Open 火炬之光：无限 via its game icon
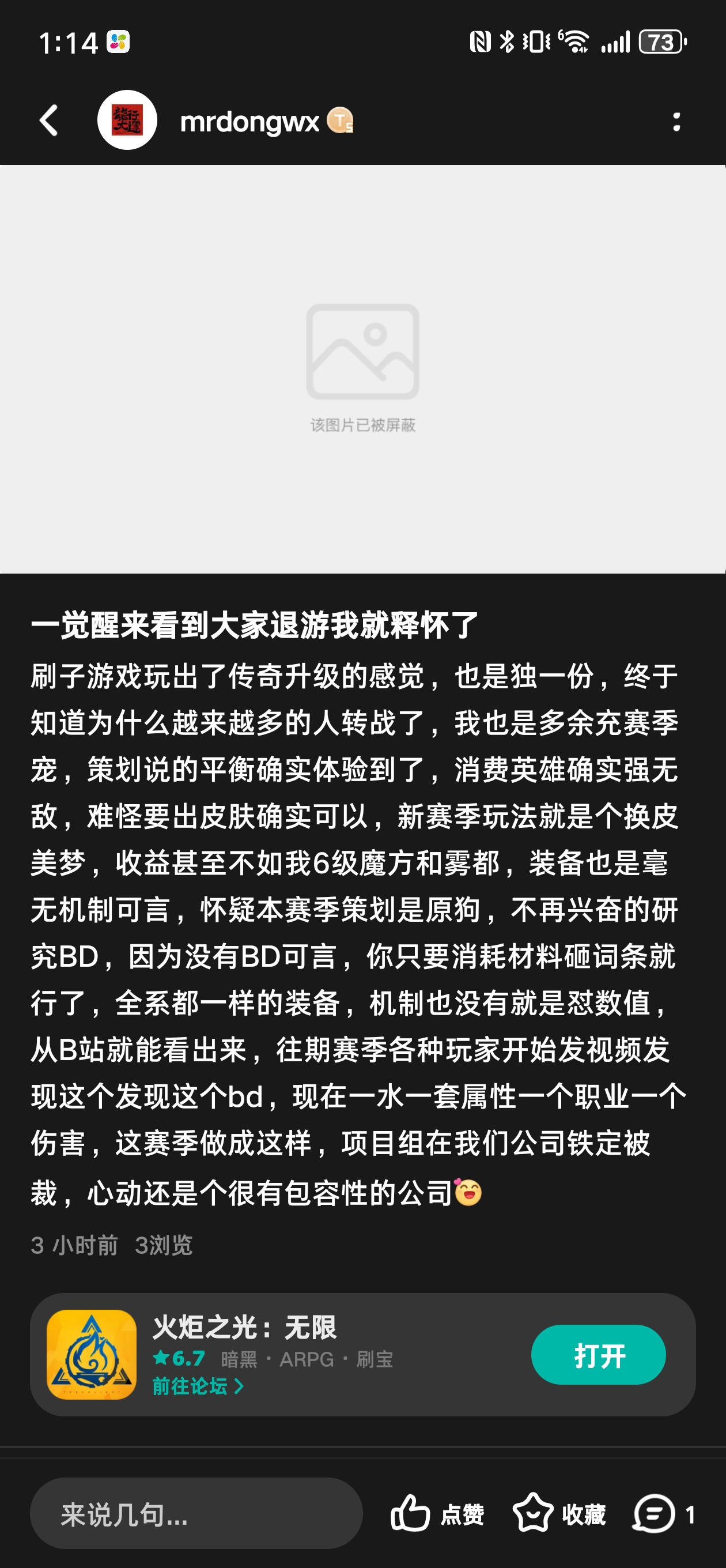The width and height of the screenshot is (726, 1568). tap(91, 1355)
